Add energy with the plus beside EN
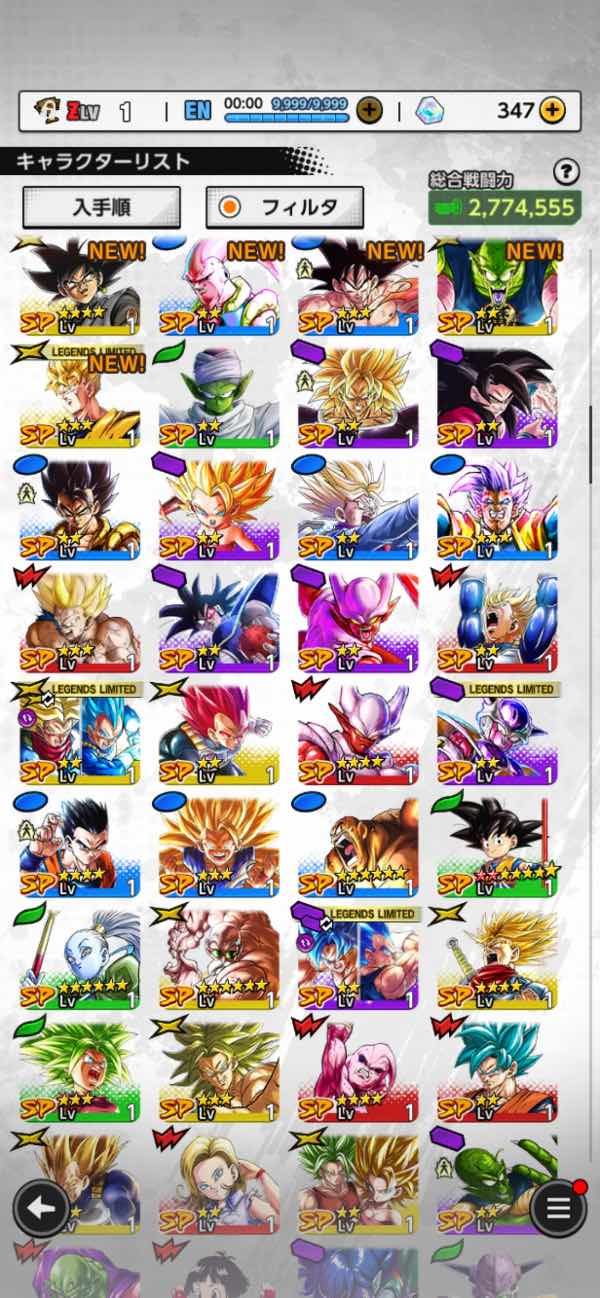Screen dimensions: 600x1298 [x=370, y=110]
